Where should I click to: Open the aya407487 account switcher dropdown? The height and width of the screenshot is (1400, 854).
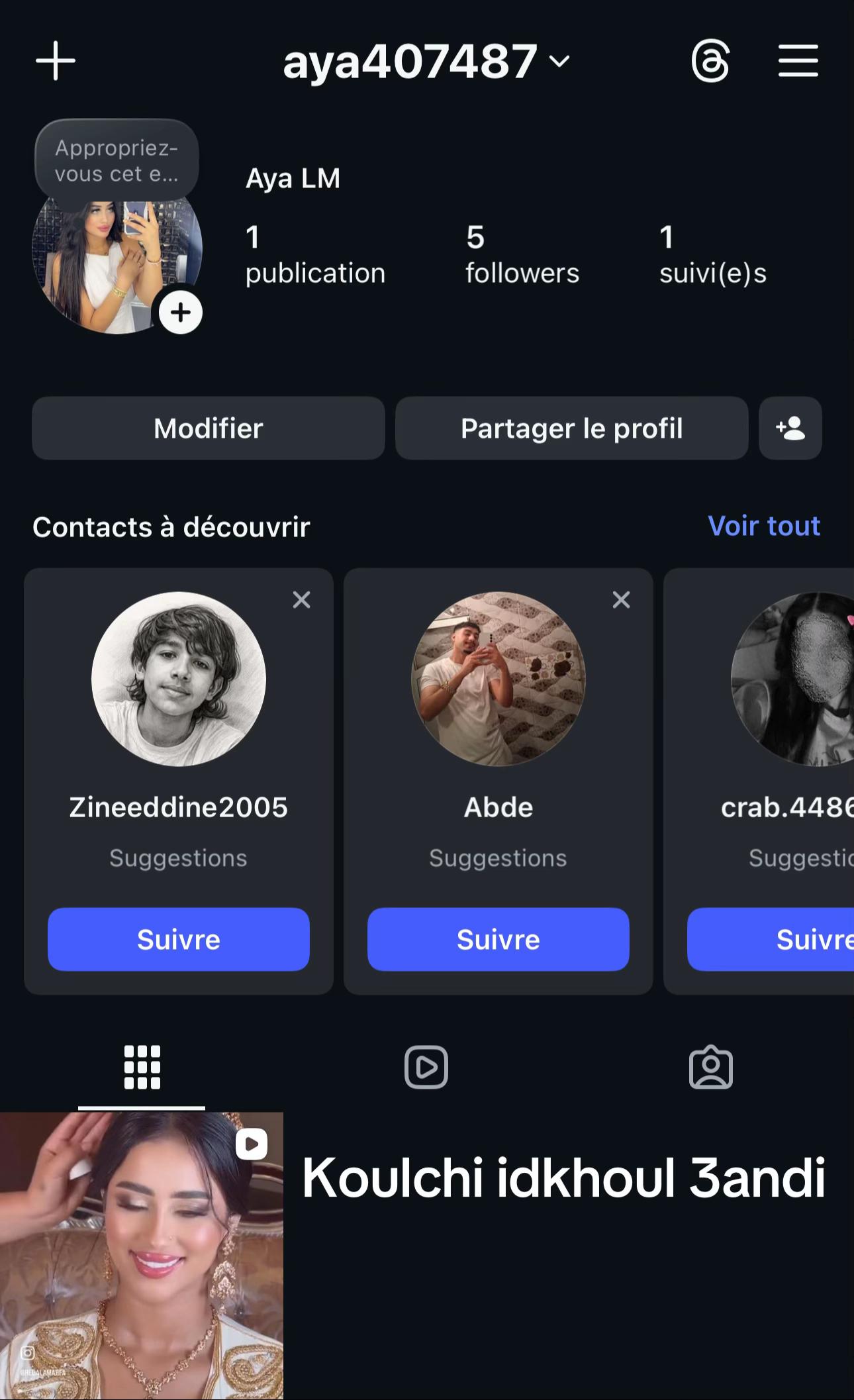tap(426, 62)
